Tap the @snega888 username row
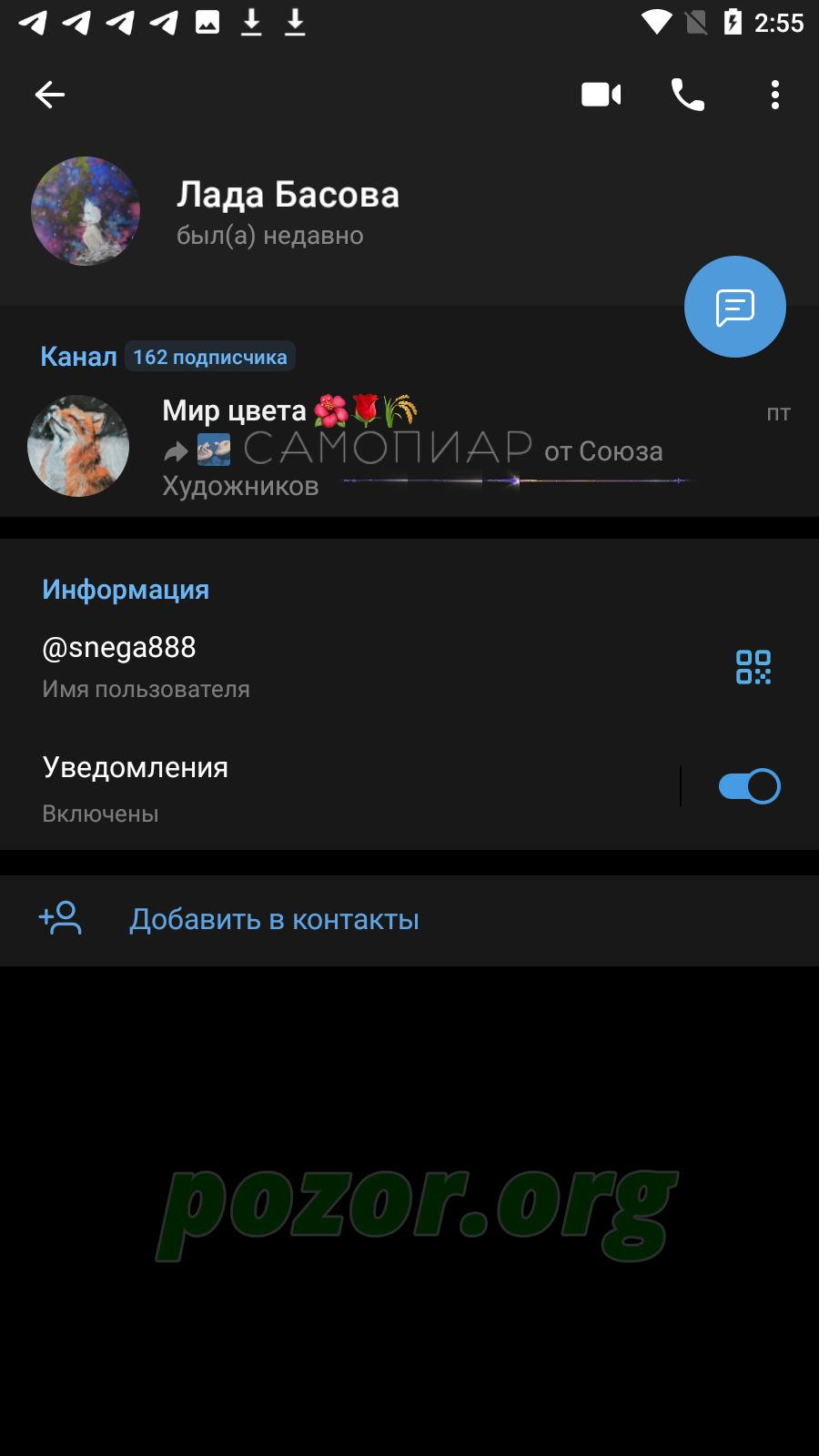This screenshot has width=819, height=1456. pos(364,667)
